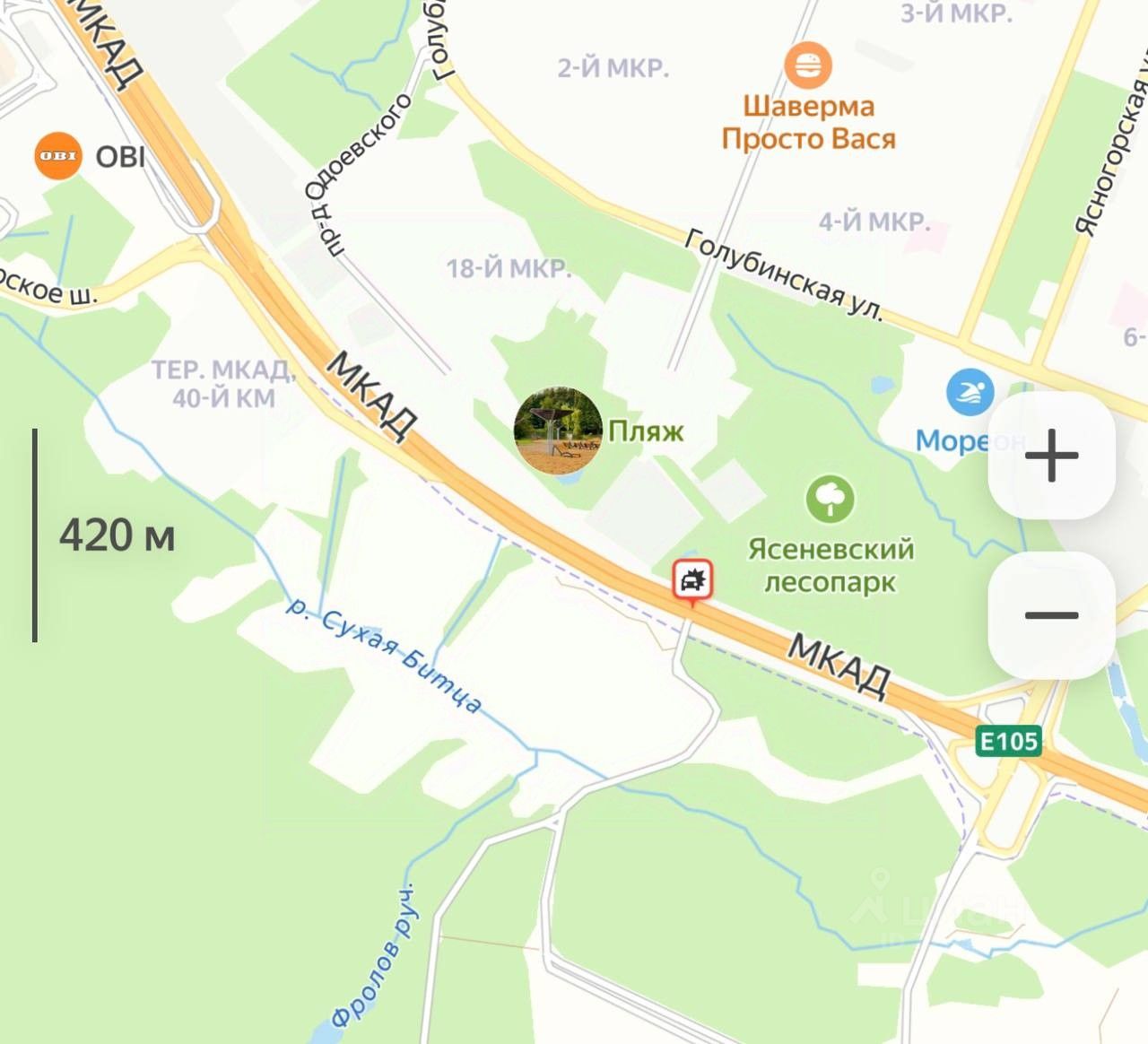
Task: Open the Пляж photo marker
Action: click(x=558, y=431)
